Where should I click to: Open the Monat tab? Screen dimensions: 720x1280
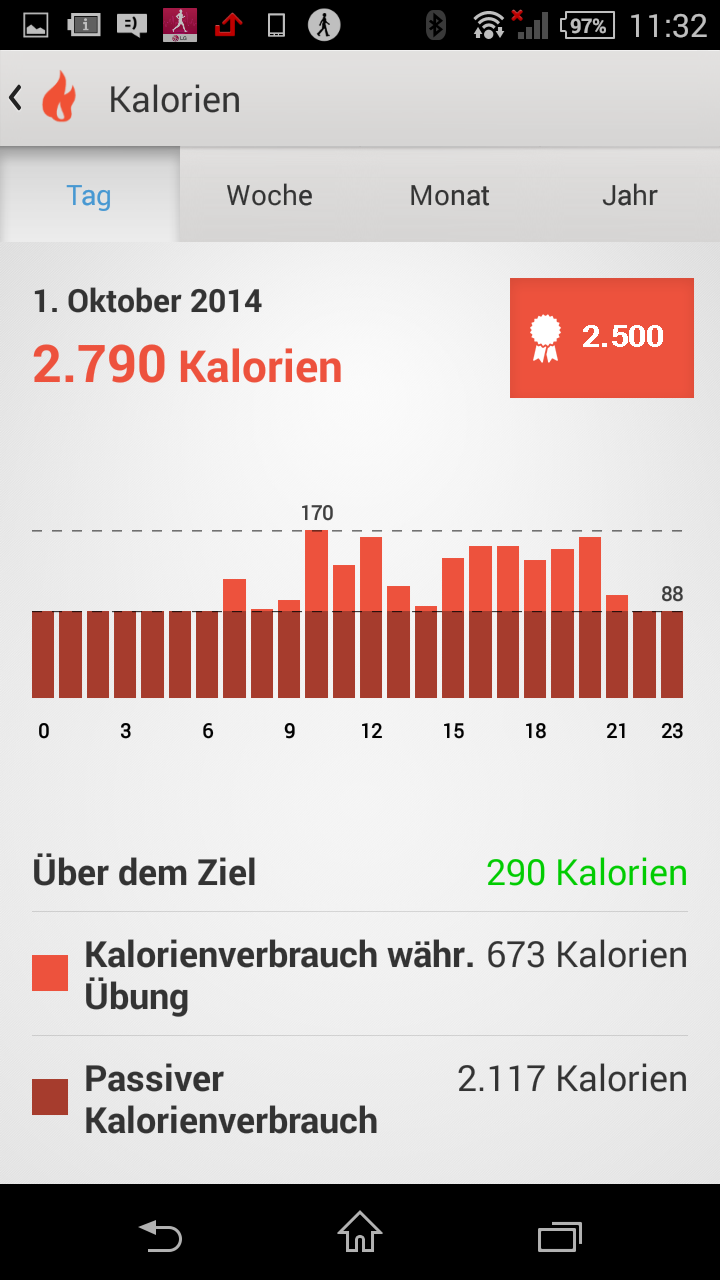point(449,195)
